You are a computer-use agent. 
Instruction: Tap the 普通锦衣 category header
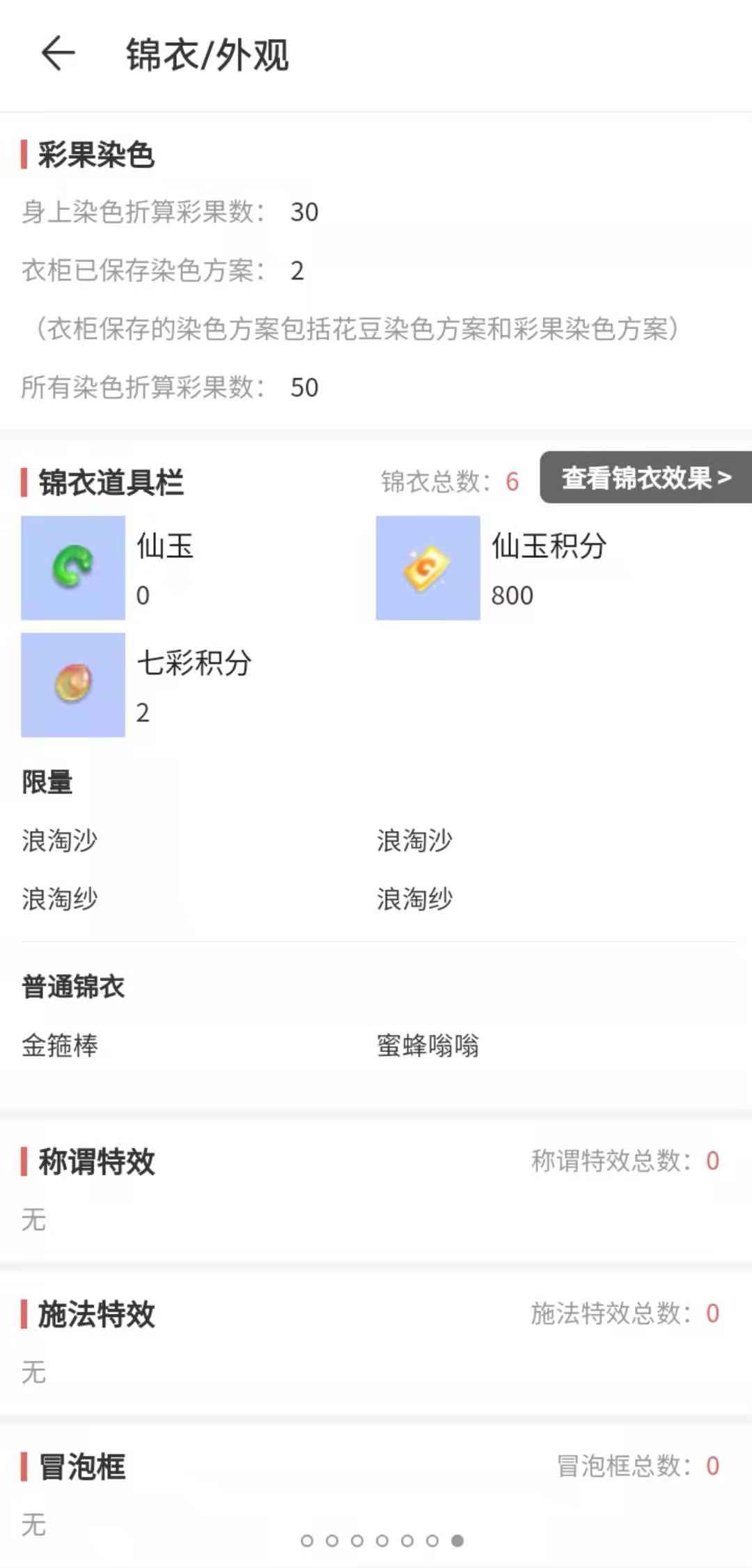73,986
